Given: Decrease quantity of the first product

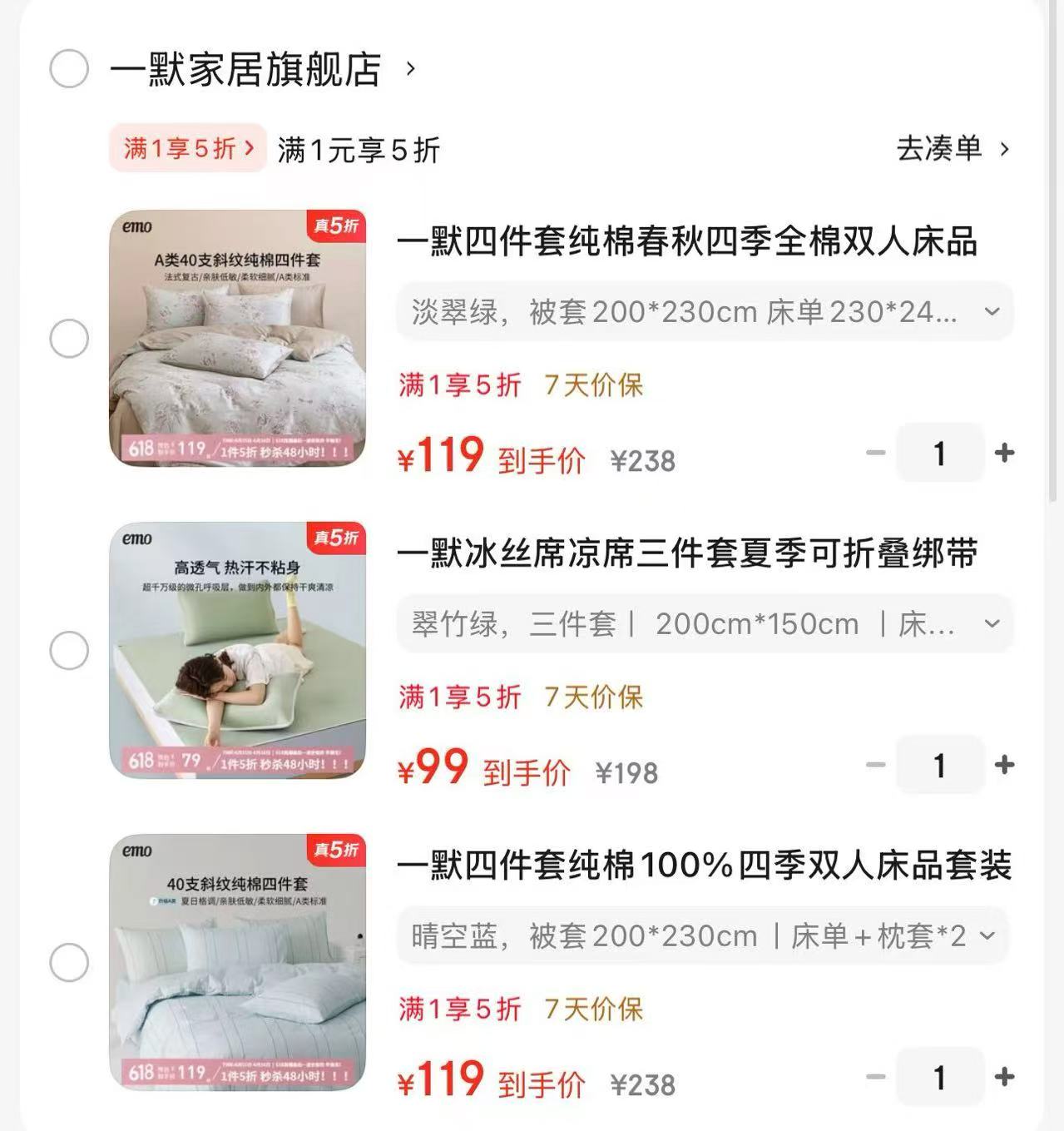Looking at the screenshot, I should tap(873, 453).
